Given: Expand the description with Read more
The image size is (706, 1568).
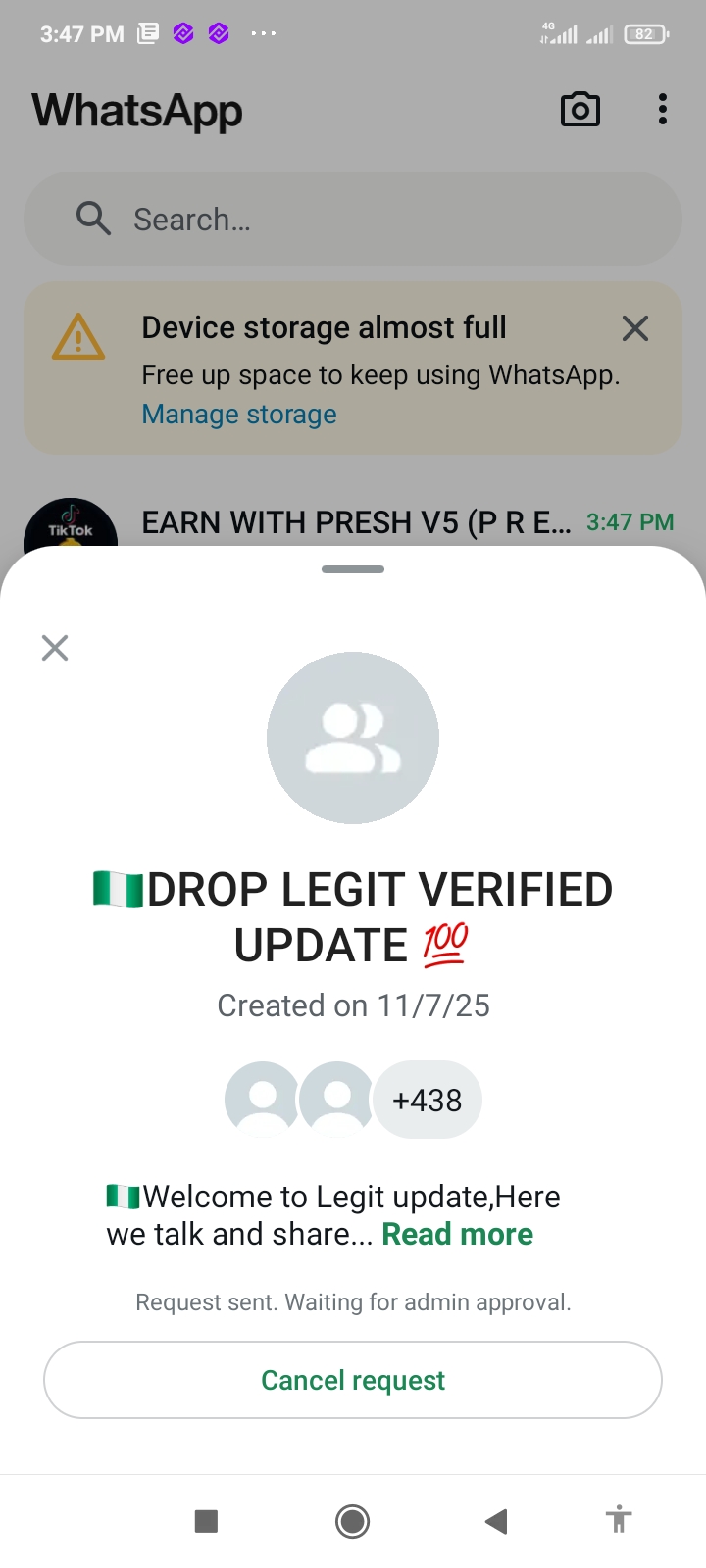Looking at the screenshot, I should click(457, 1234).
